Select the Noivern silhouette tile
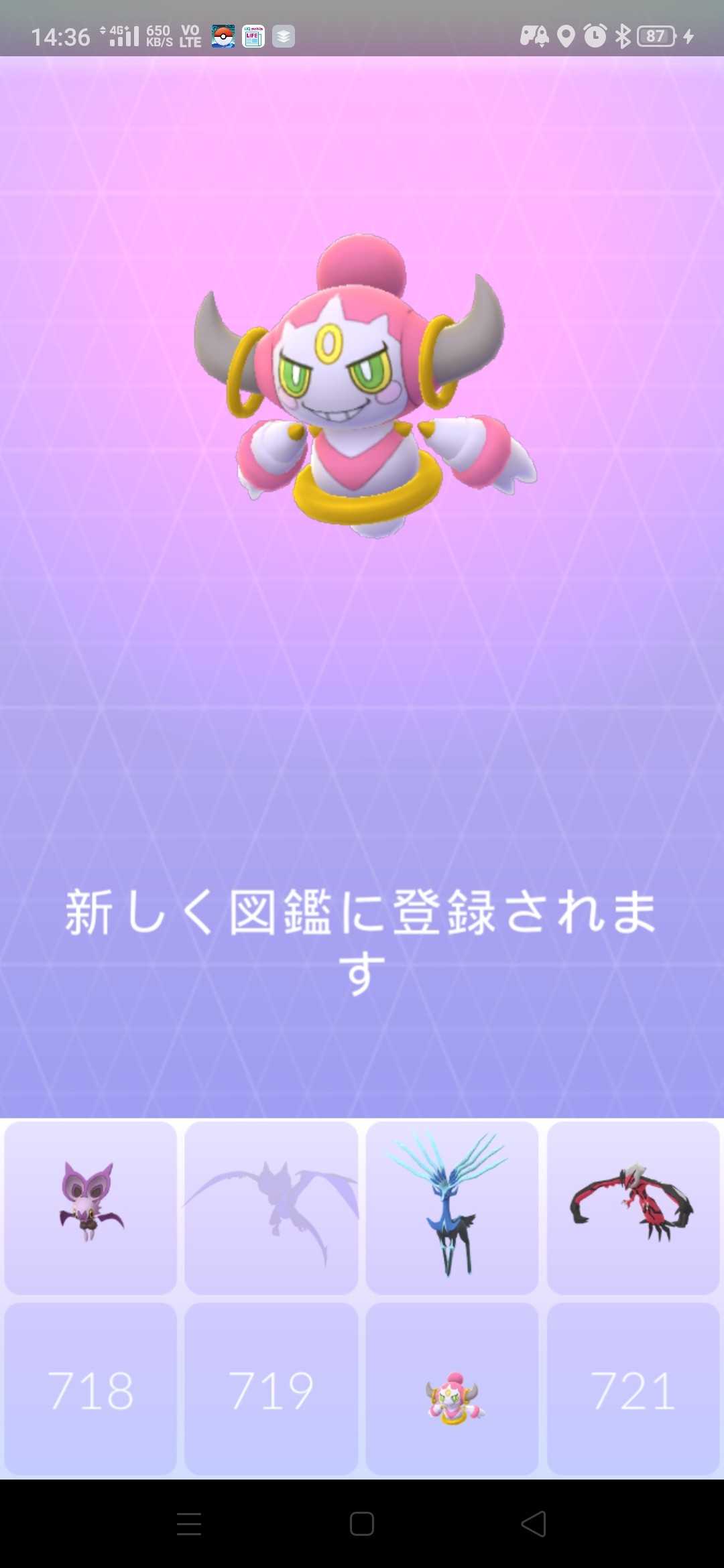The image size is (724, 1568). [271, 1207]
